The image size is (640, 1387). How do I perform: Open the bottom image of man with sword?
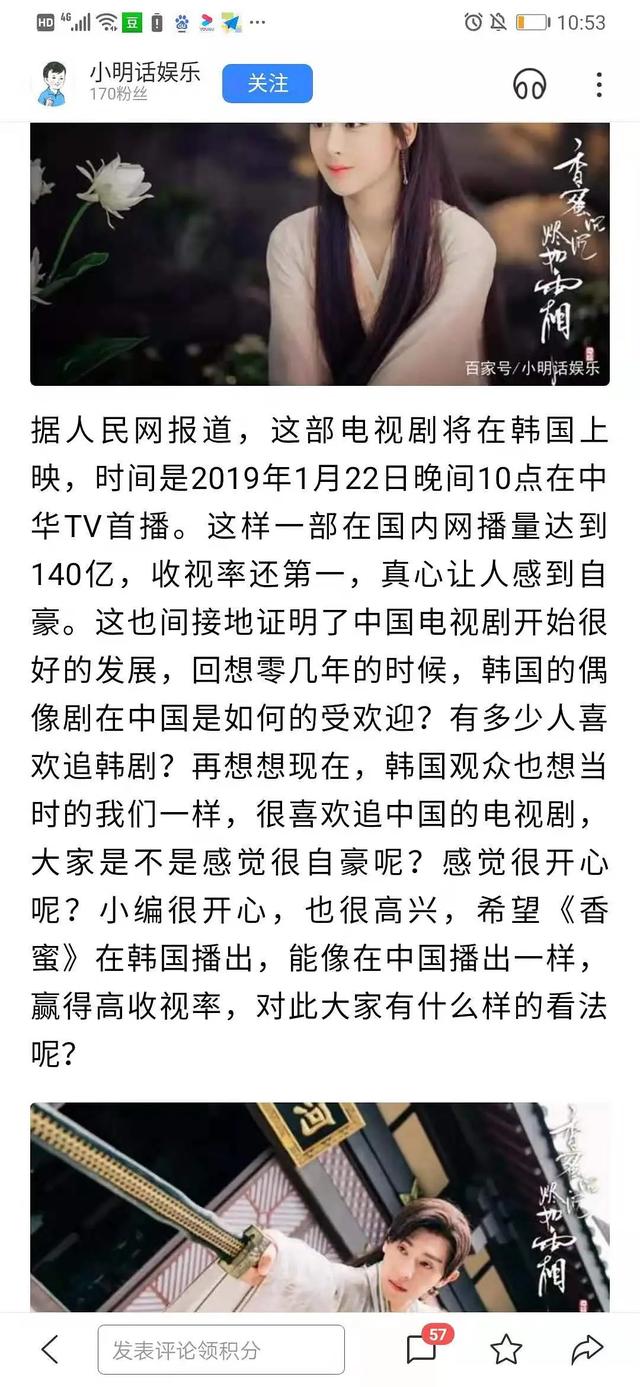319,1208
